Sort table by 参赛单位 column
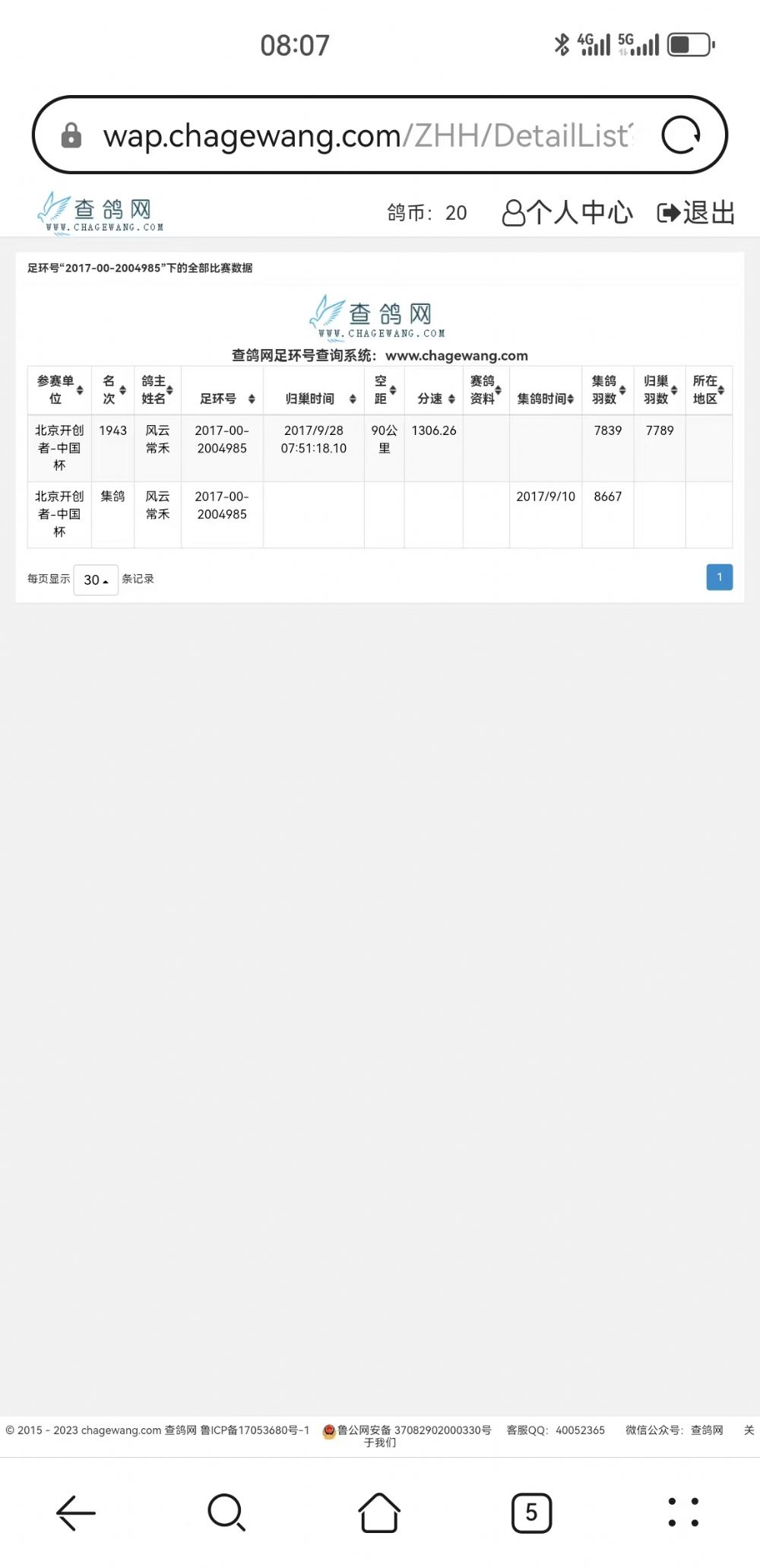Image resolution: width=760 pixels, height=1568 pixels. click(x=59, y=390)
